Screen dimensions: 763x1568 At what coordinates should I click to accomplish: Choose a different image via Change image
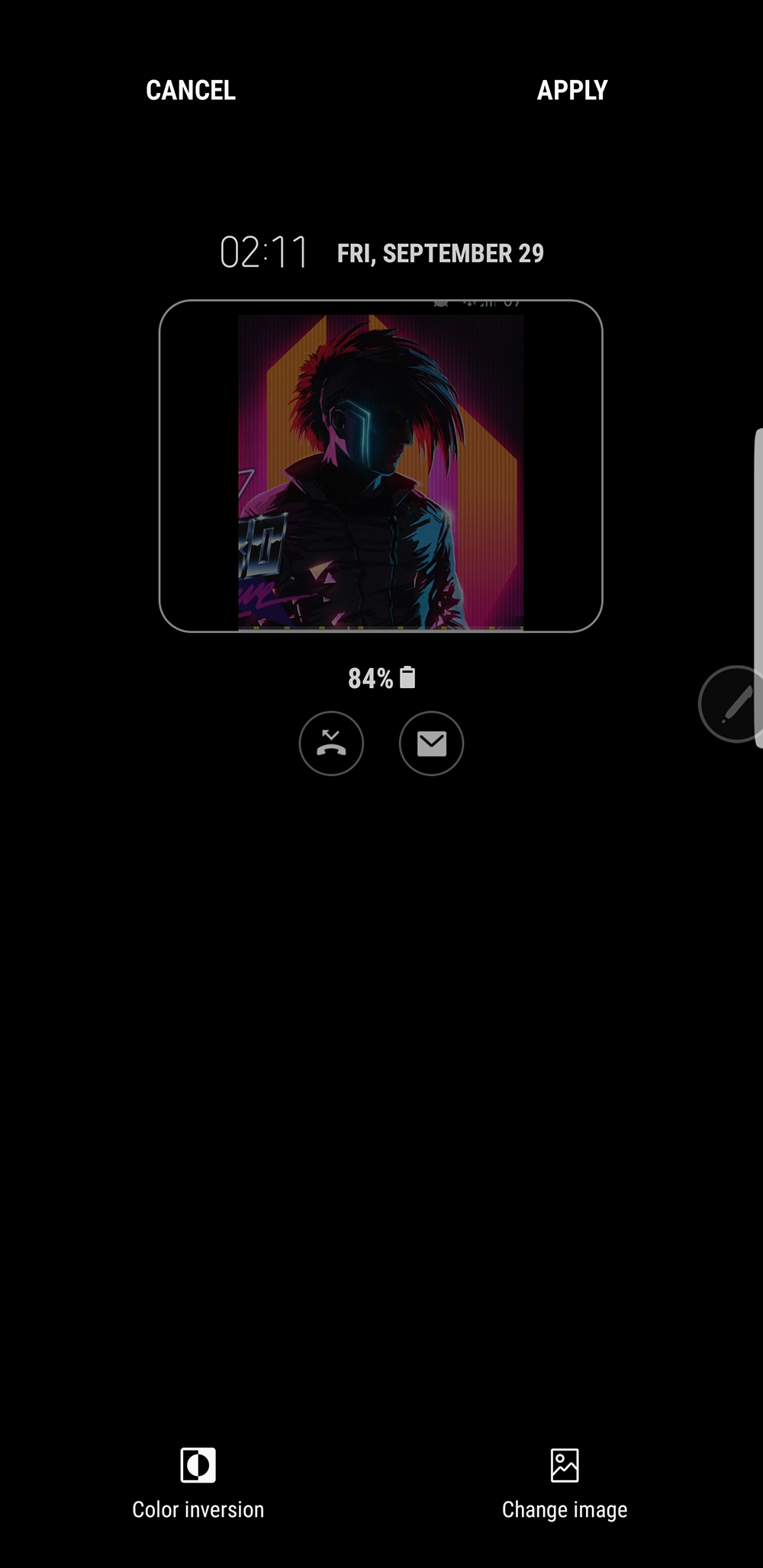click(565, 1483)
